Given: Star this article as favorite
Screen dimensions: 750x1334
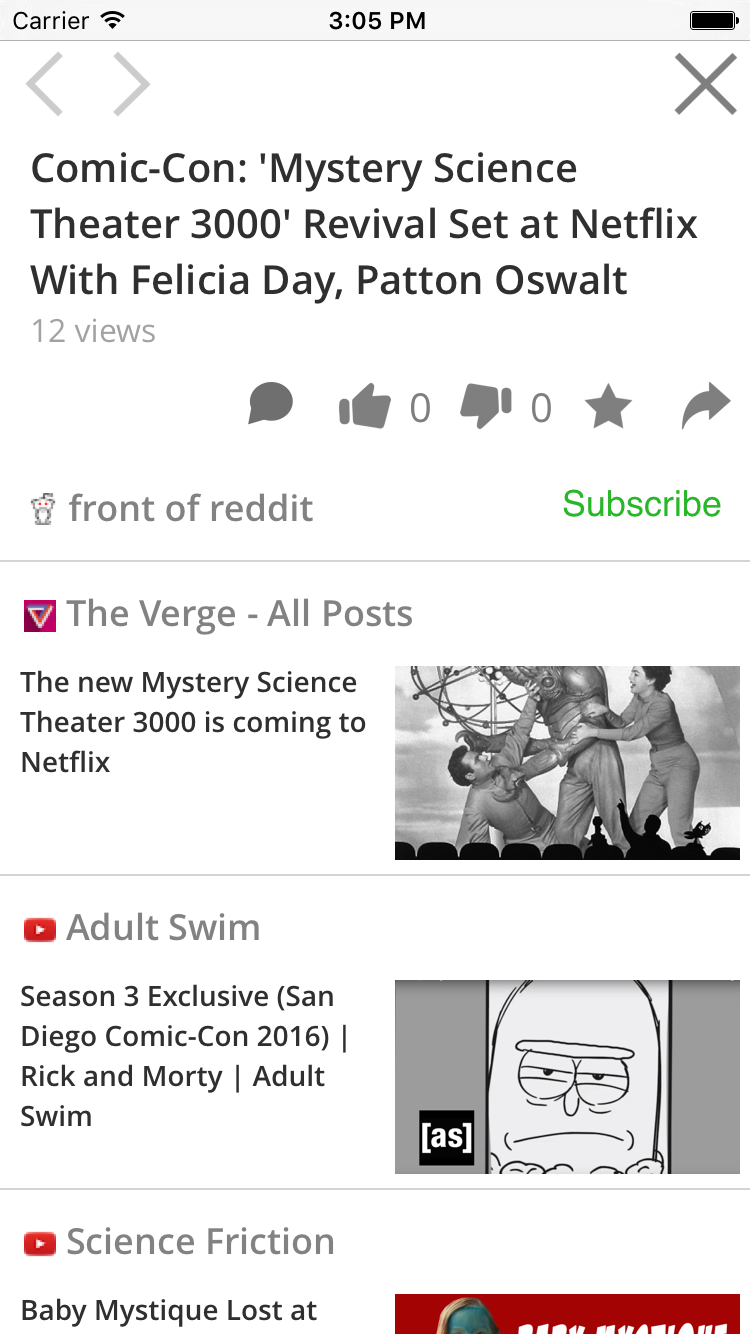Looking at the screenshot, I should (x=608, y=408).
